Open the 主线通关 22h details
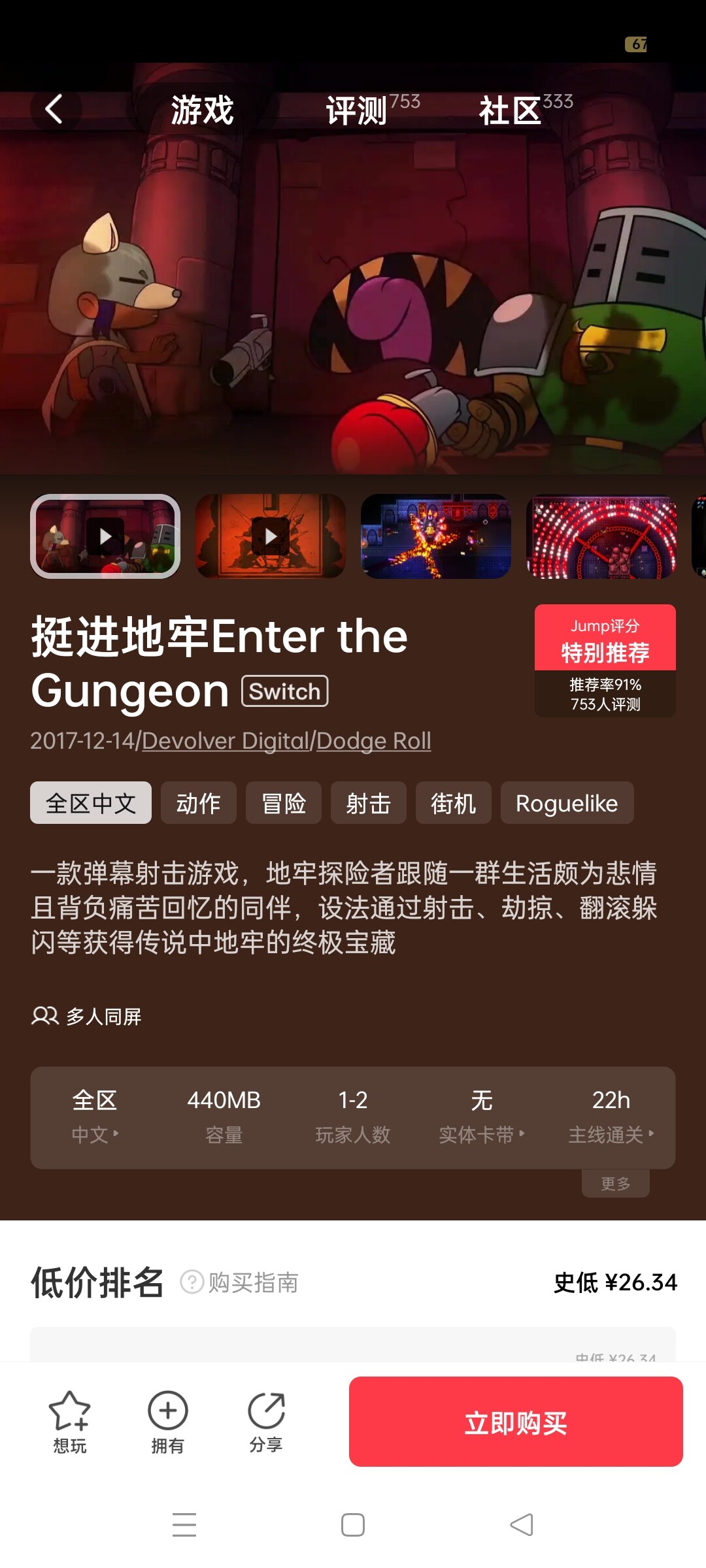The width and height of the screenshot is (706, 1568). (611, 1117)
